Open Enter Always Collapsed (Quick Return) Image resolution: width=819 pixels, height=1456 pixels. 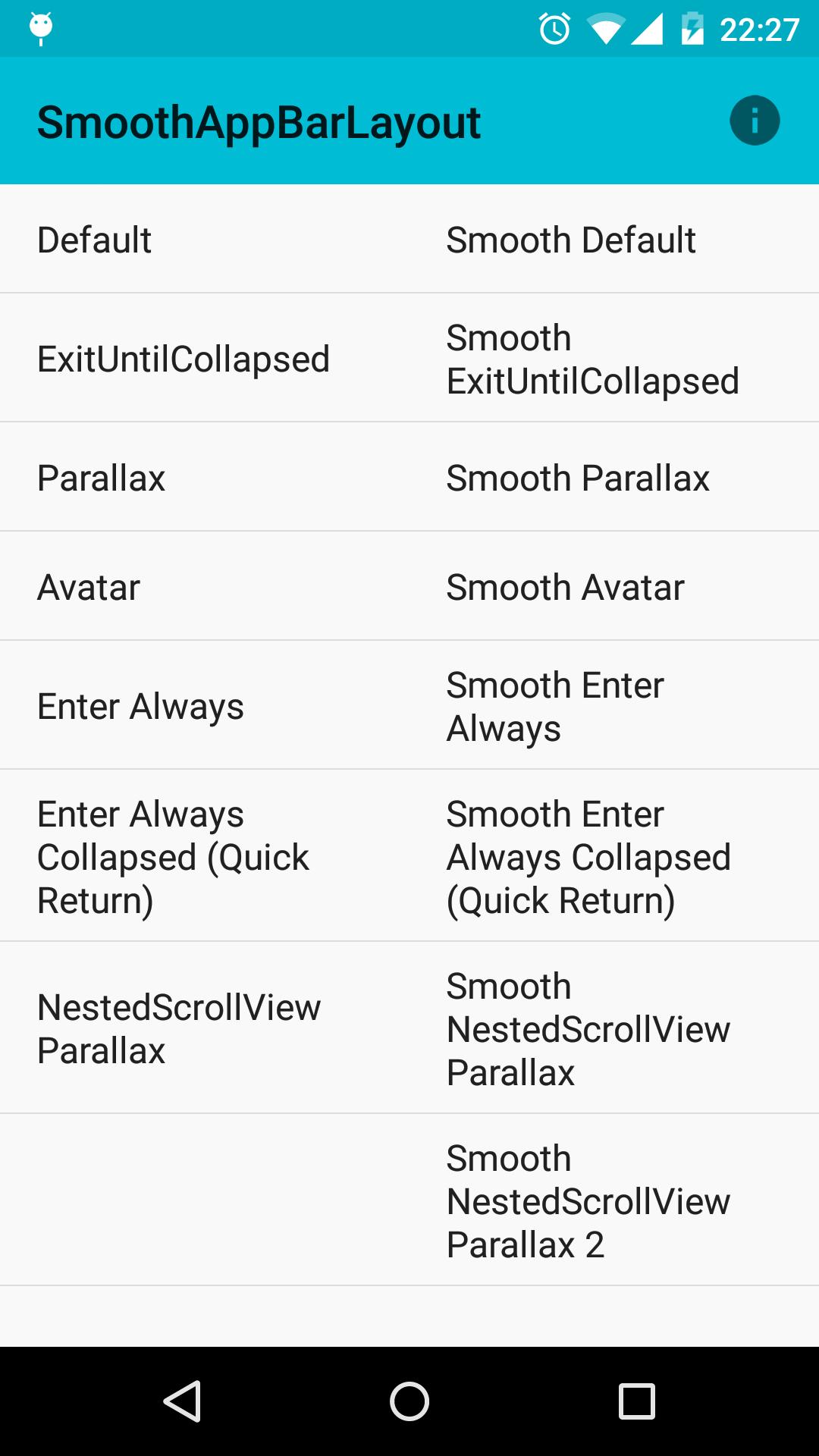pos(205,856)
